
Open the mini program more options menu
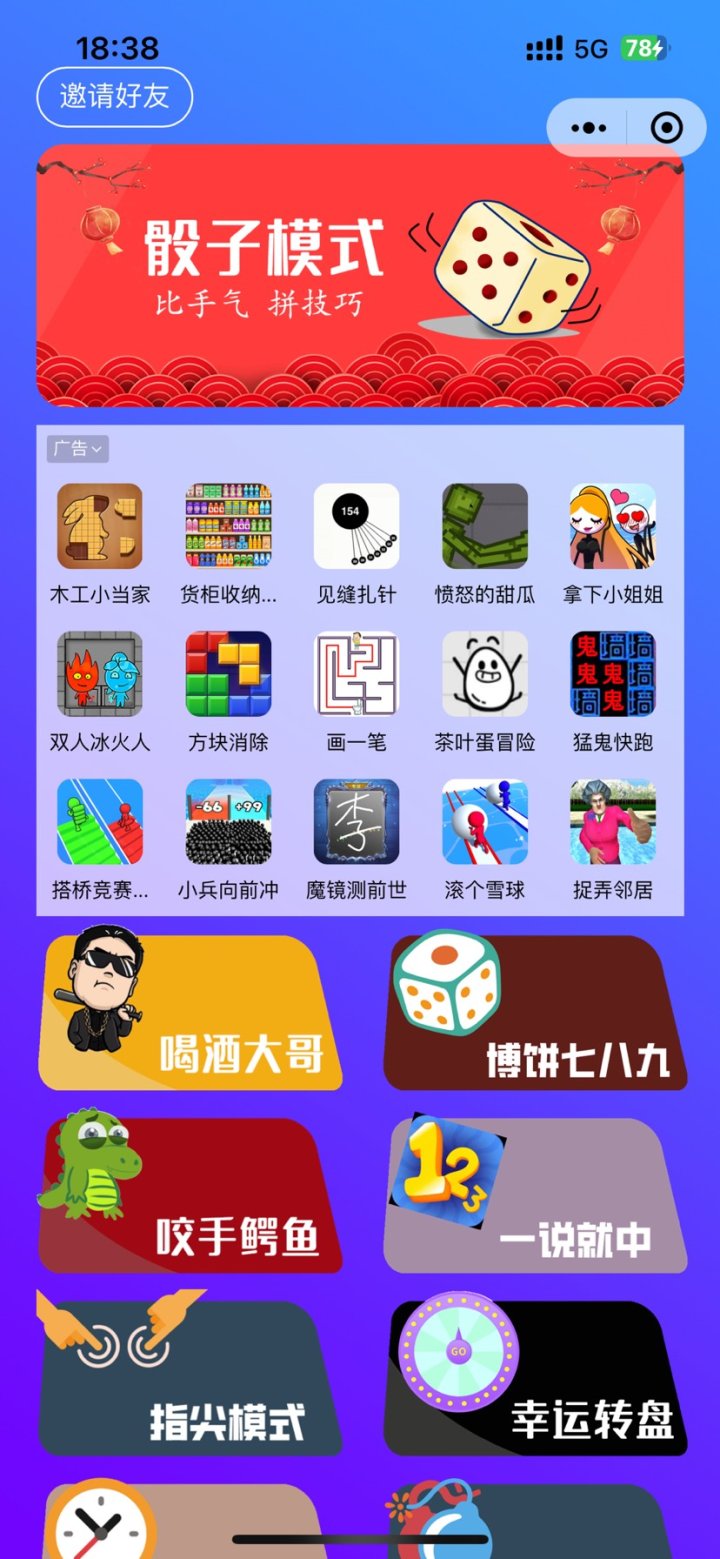pyautogui.click(x=588, y=128)
